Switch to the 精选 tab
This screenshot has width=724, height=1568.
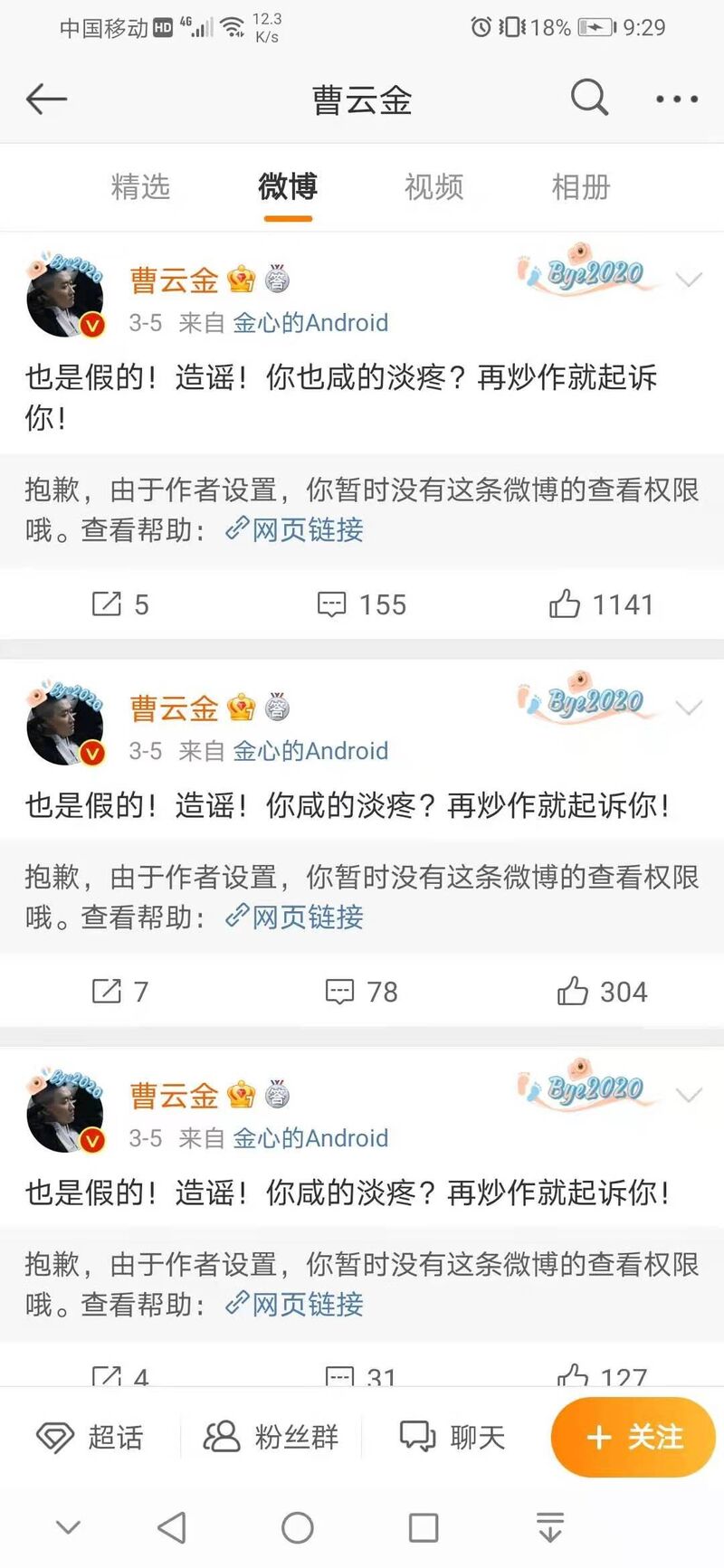point(140,187)
